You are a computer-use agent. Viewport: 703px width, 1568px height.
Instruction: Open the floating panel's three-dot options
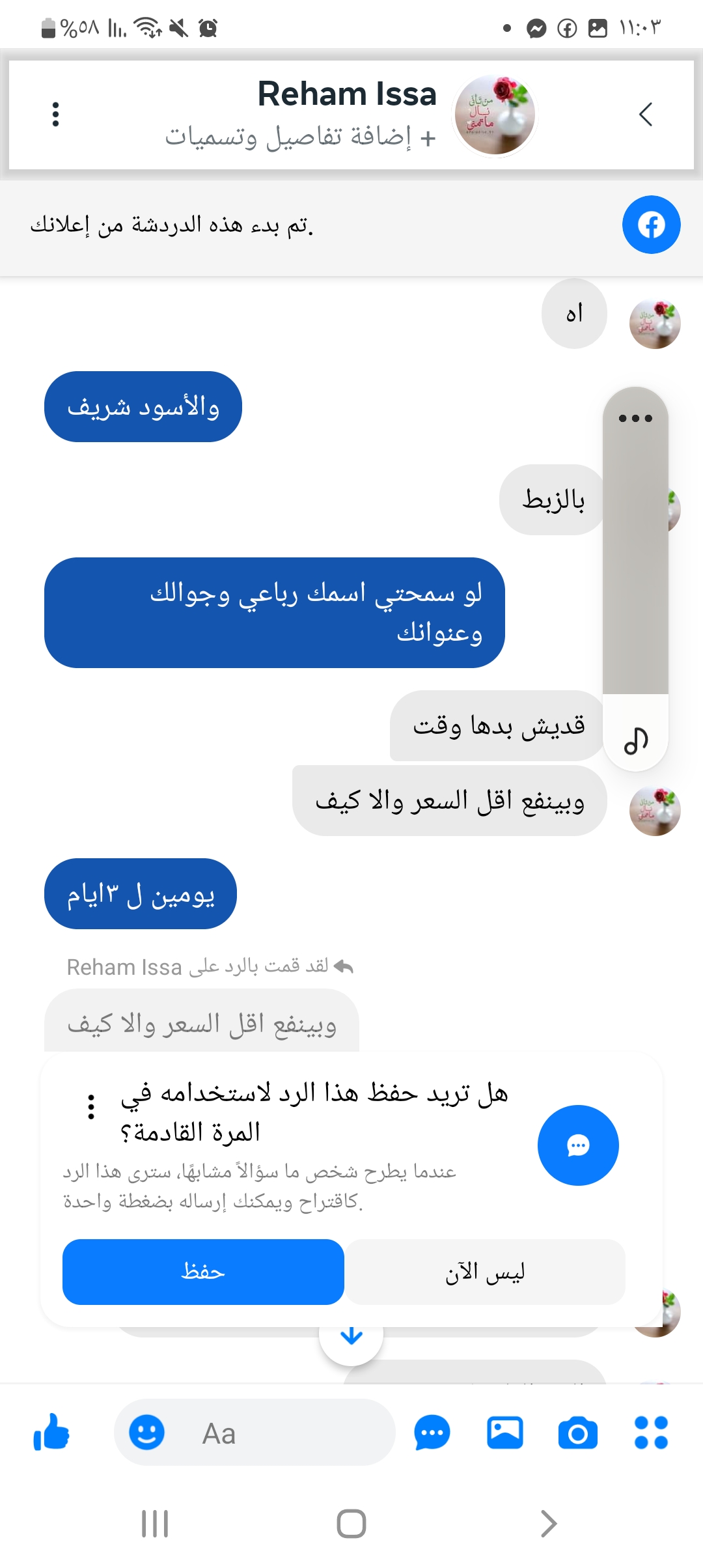pos(635,418)
